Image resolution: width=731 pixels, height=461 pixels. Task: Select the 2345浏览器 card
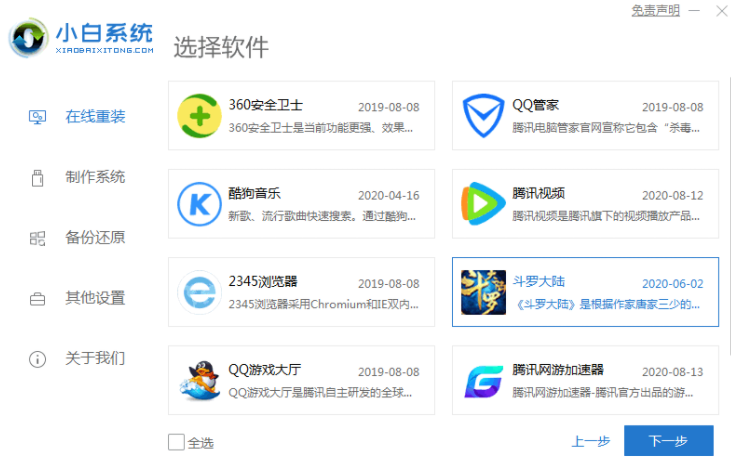tap(302, 292)
